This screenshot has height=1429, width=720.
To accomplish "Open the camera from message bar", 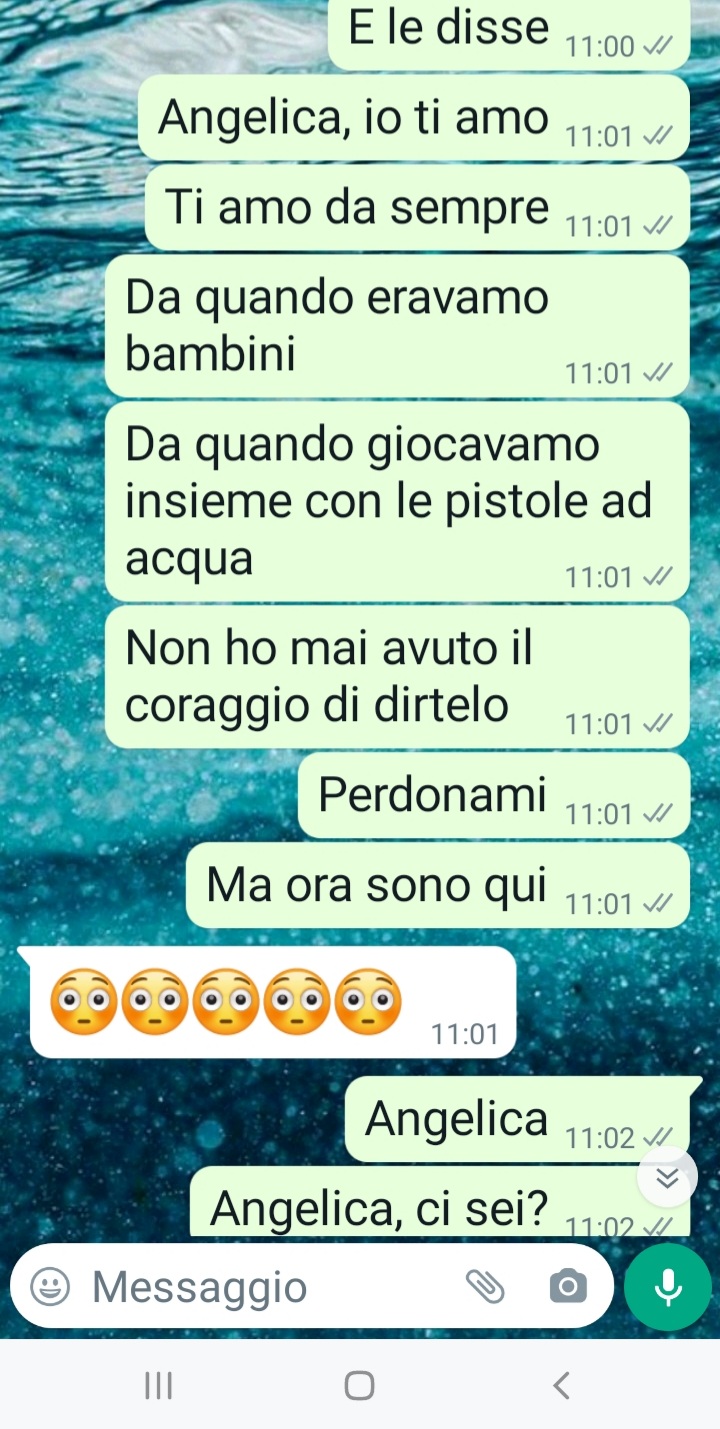I will 568,1287.
